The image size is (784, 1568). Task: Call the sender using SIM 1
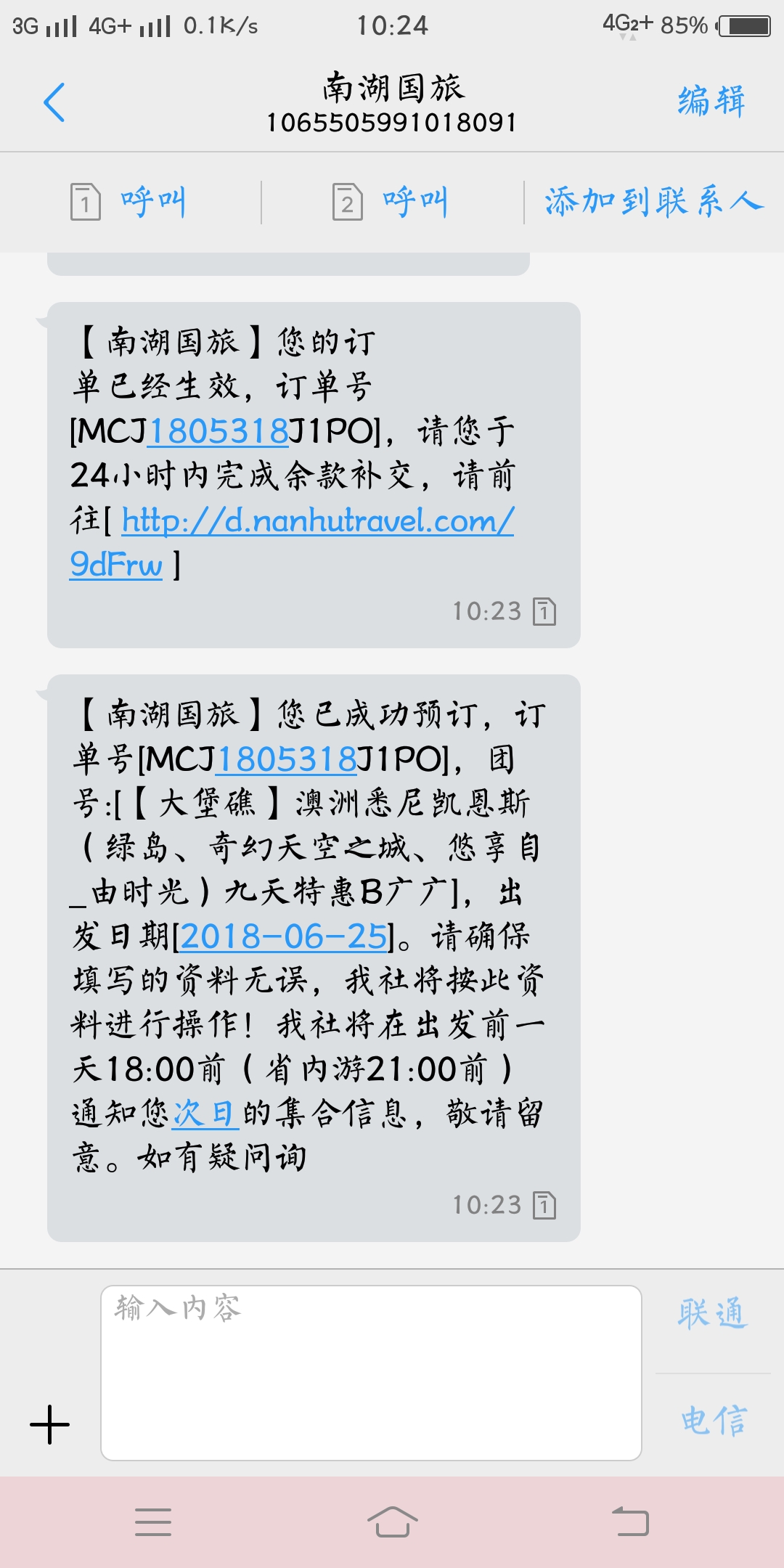pos(129,202)
